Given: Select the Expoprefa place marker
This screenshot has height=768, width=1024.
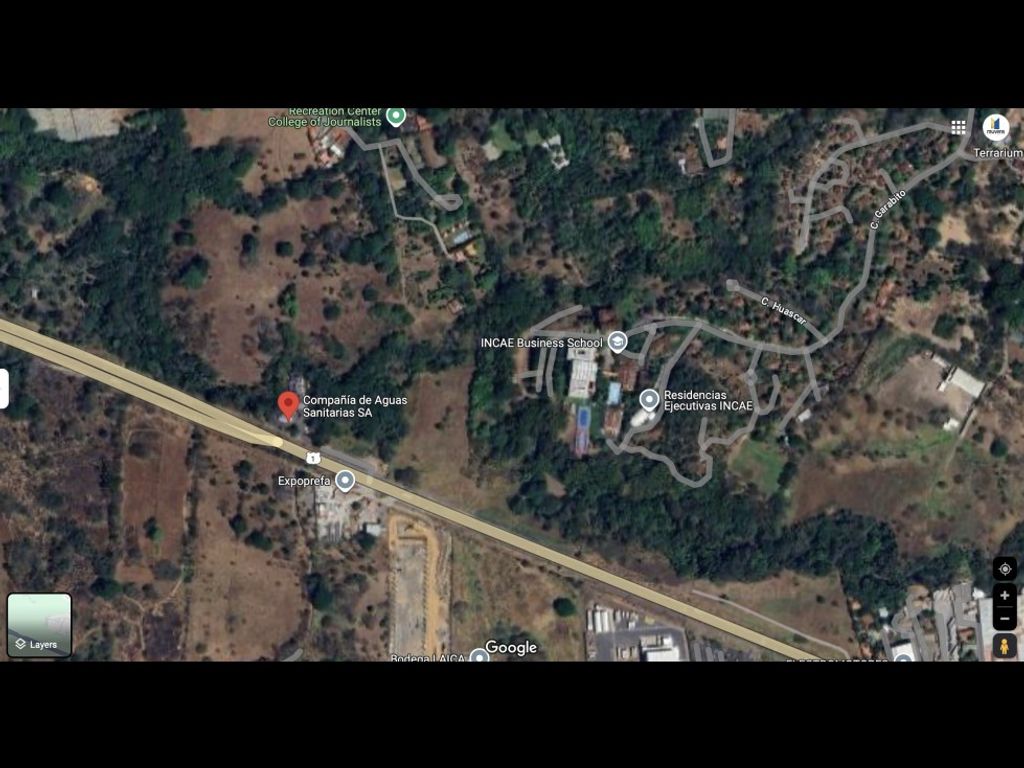Looking at the screenshot, I should [345, 481].
